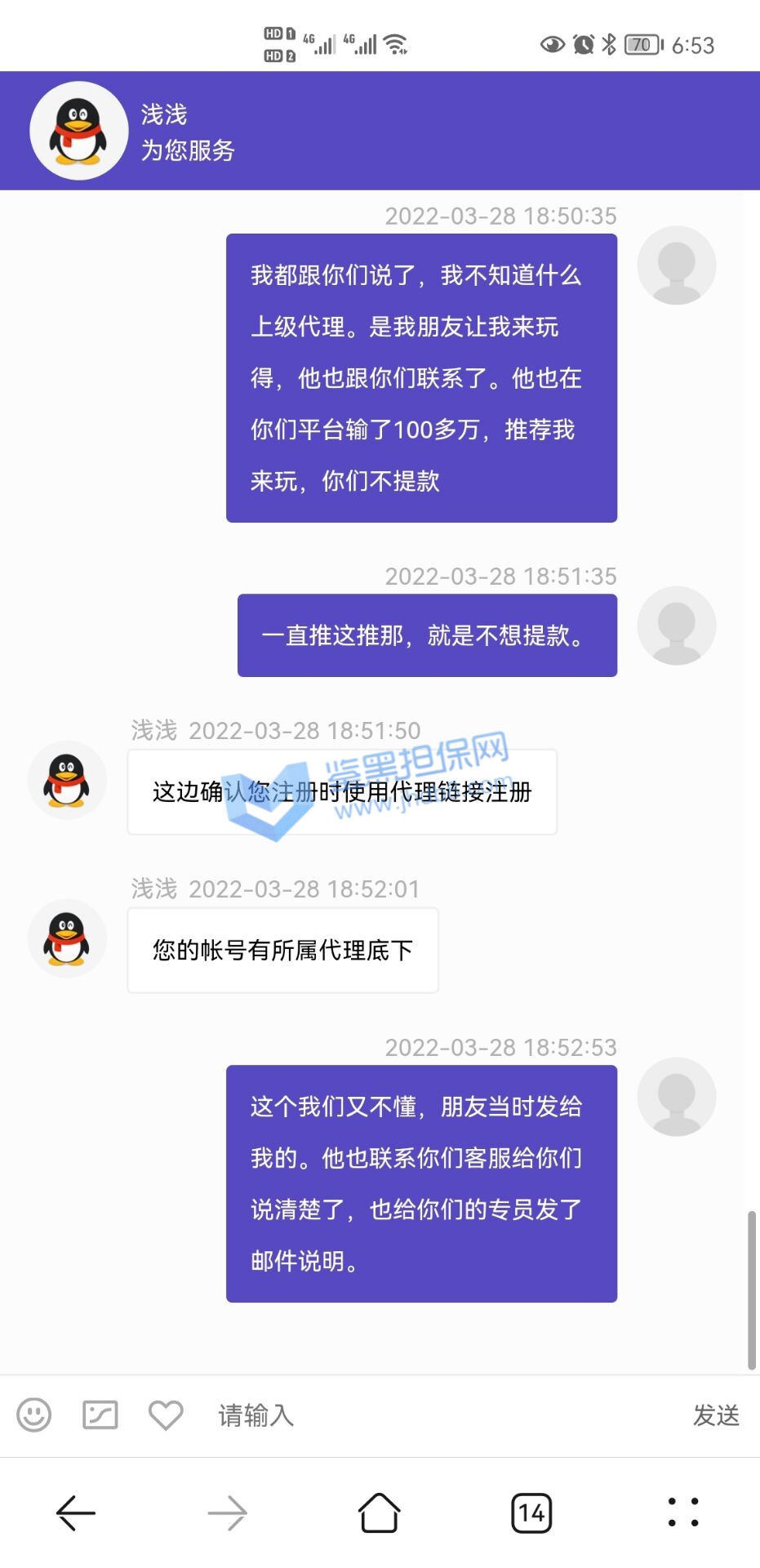Viewport: 760px width, 1568px height.
Task: Tap 发送 to send the message
Action: coord(716,1415)
